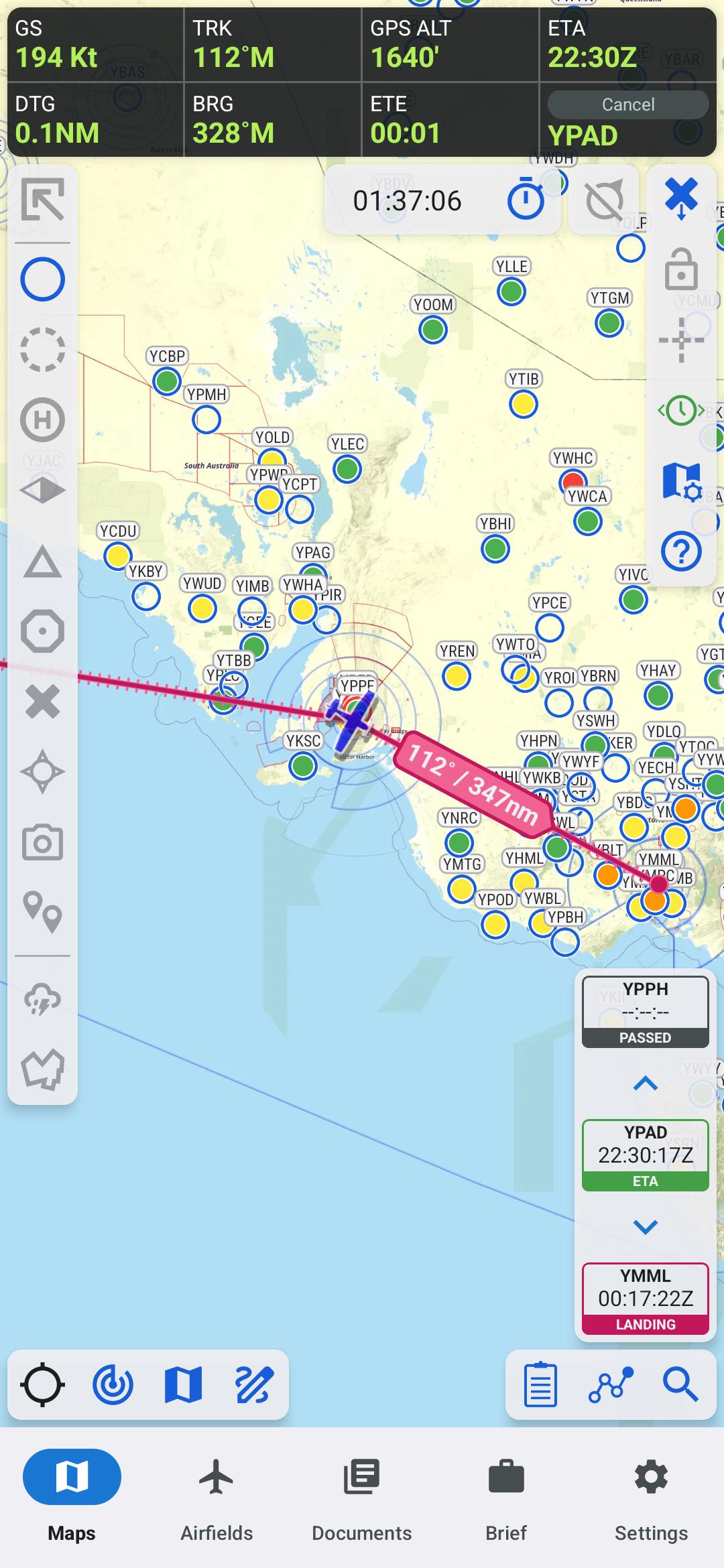724x1568 pixels.
Task: Open the radar overlay button
Action: point(113,1384)
